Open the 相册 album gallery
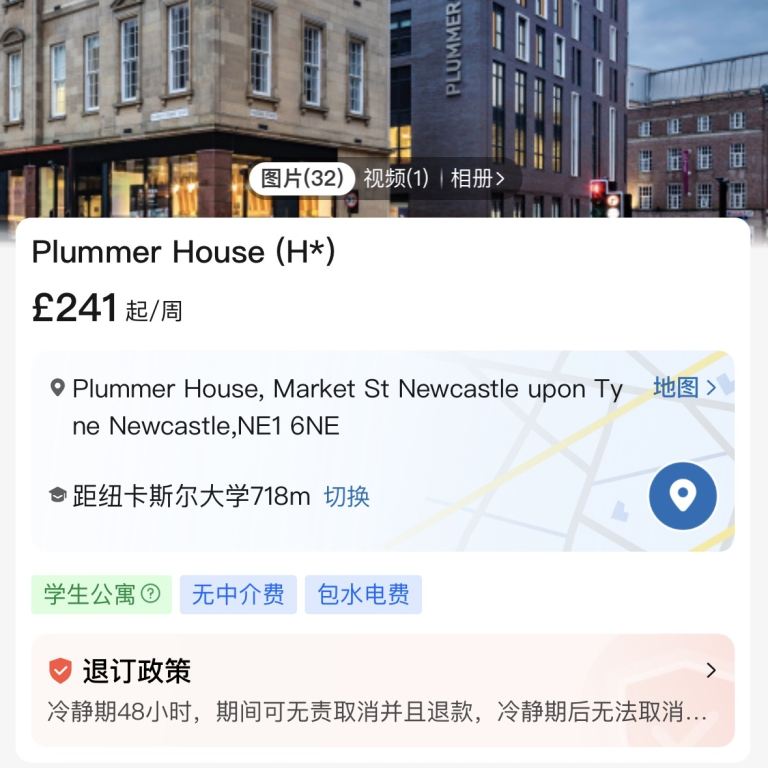 478,179
